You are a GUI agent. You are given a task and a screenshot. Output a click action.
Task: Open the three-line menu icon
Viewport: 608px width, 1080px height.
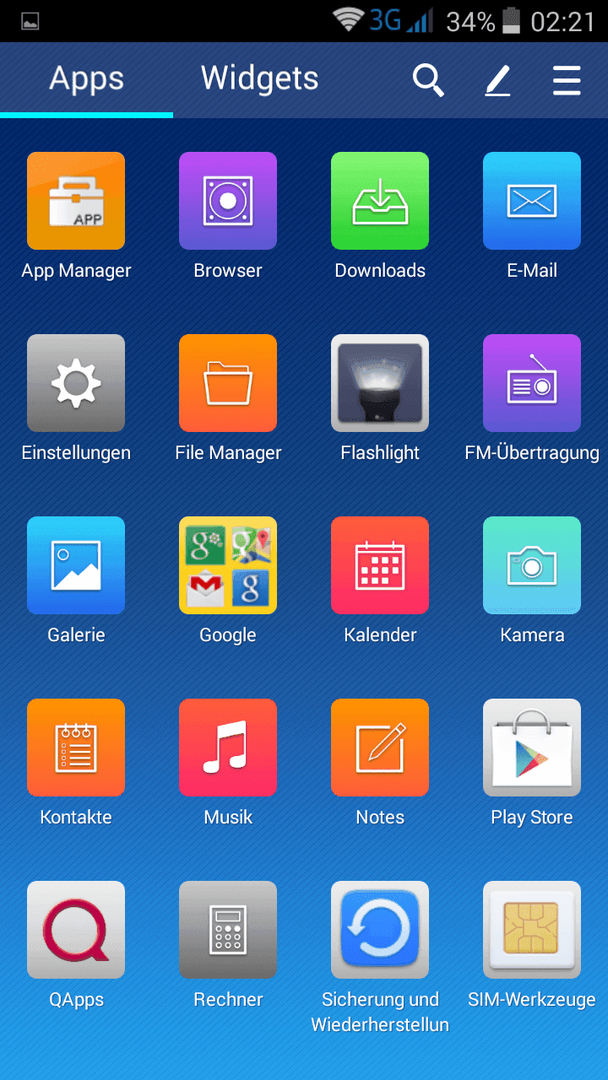point(567,81)
